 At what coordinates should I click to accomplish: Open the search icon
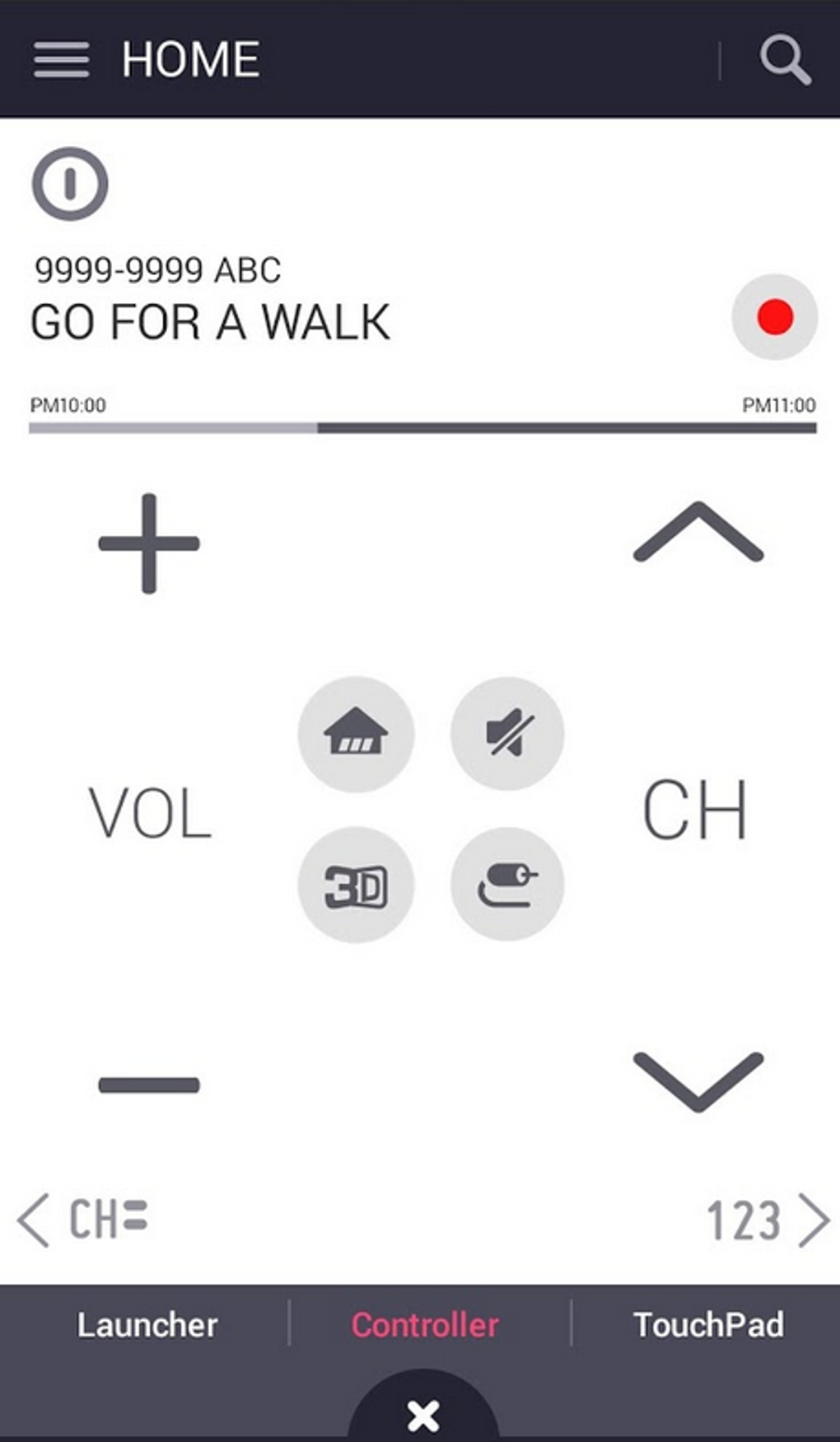pyautogui.click(x=784, y=60)
